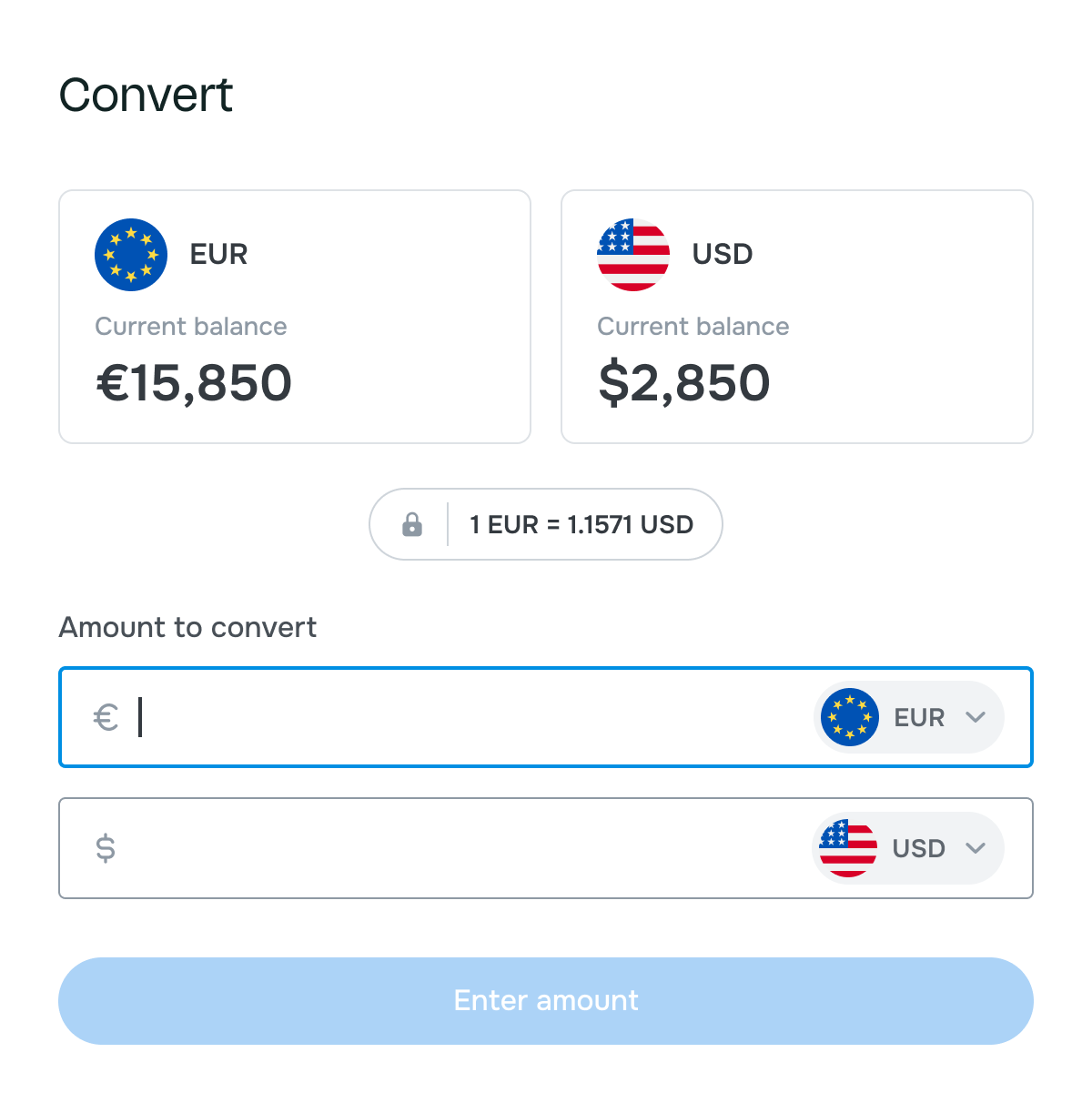Screen dimensions: 1092x1103
Task: Expand the currency chevron in the bottom field
Action: [976, 848]
